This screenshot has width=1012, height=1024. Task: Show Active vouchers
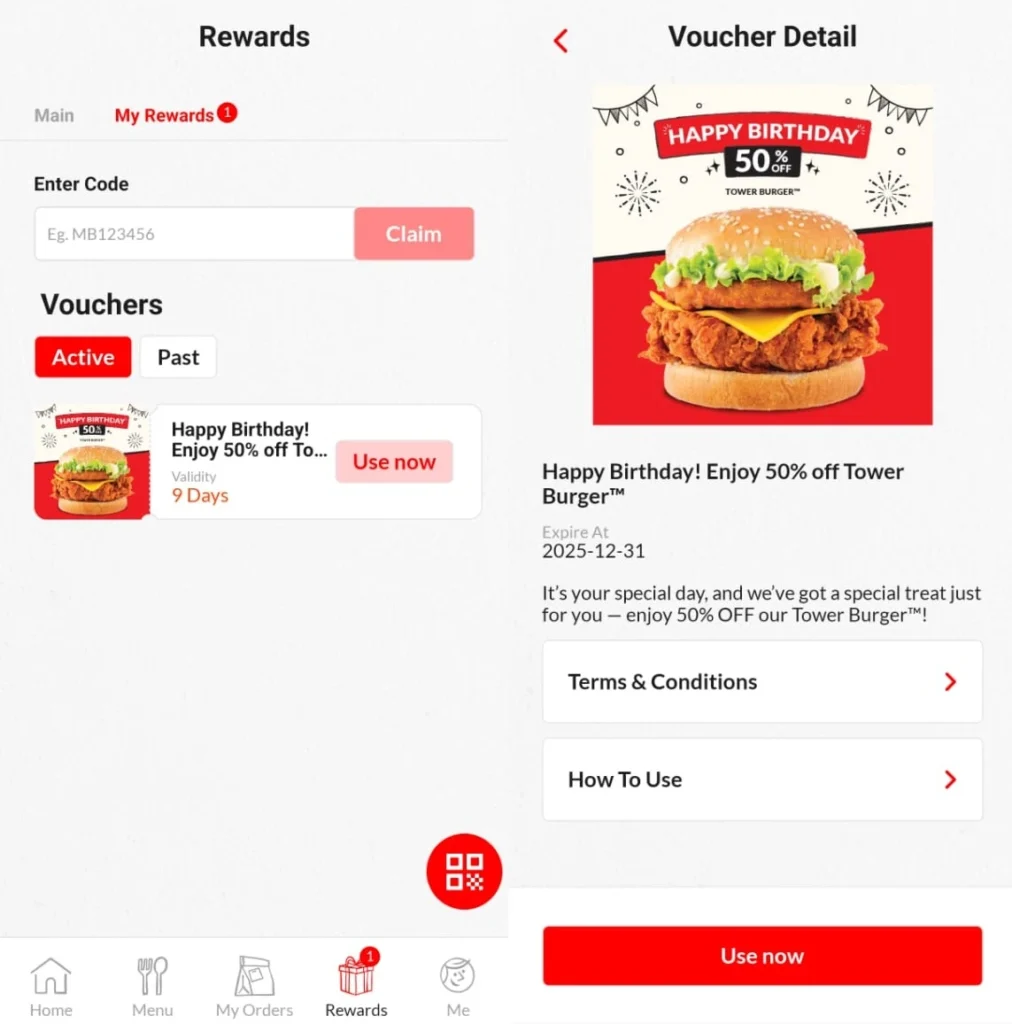pyautogui.click(x=83, y=357)
